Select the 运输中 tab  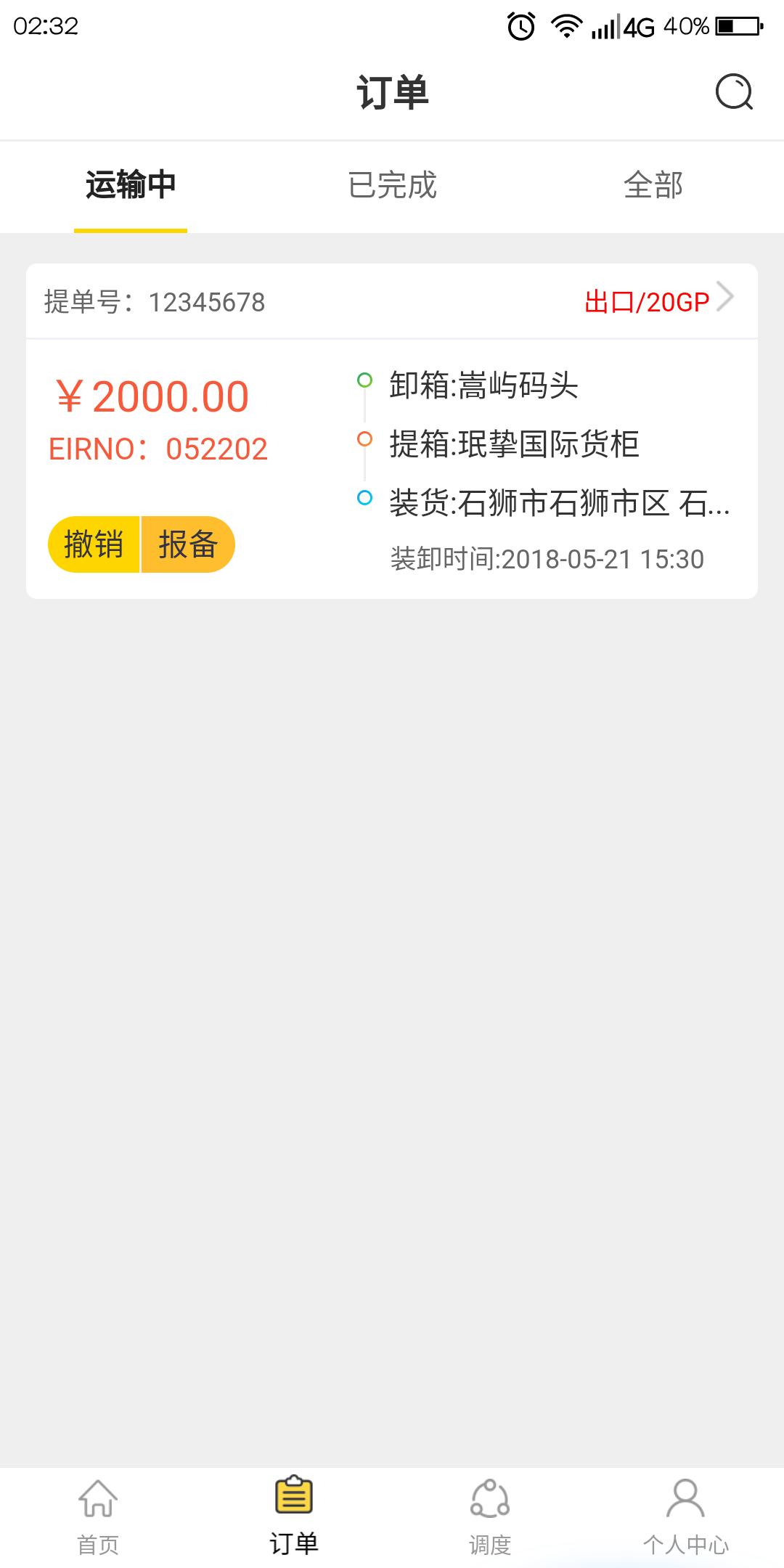(x=130, y=186)
